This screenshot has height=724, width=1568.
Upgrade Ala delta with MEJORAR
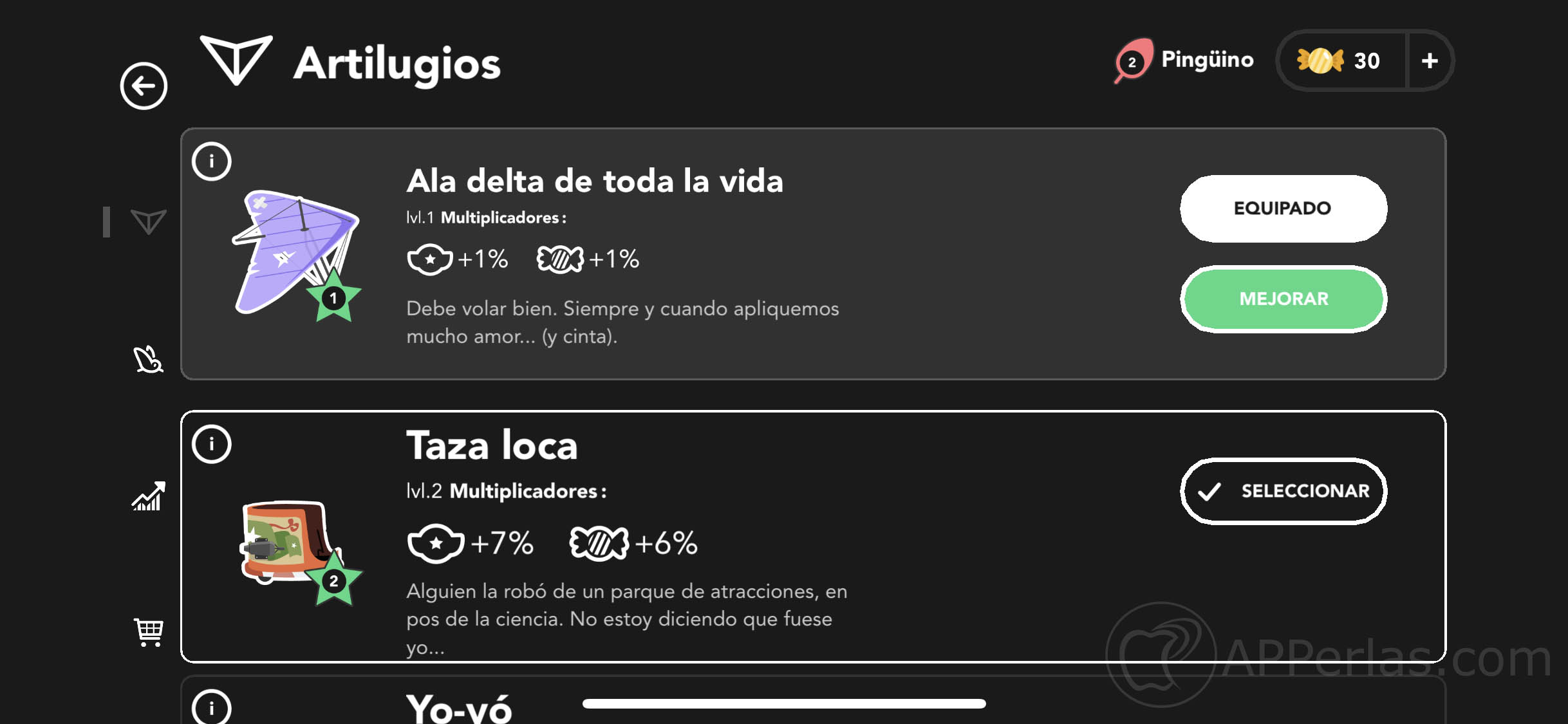[1283, 299]
